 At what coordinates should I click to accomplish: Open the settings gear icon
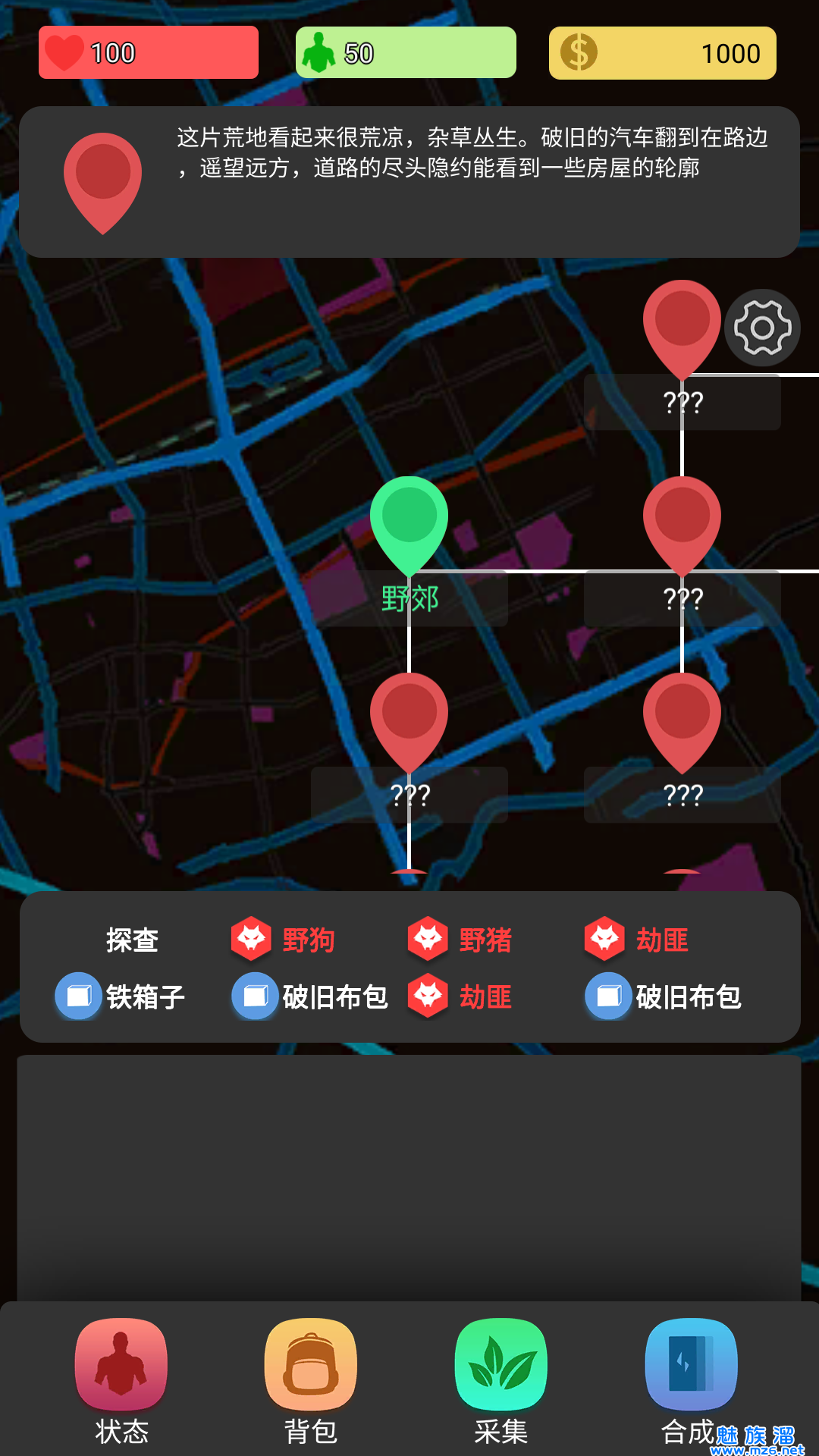click(x=762, y=328)
